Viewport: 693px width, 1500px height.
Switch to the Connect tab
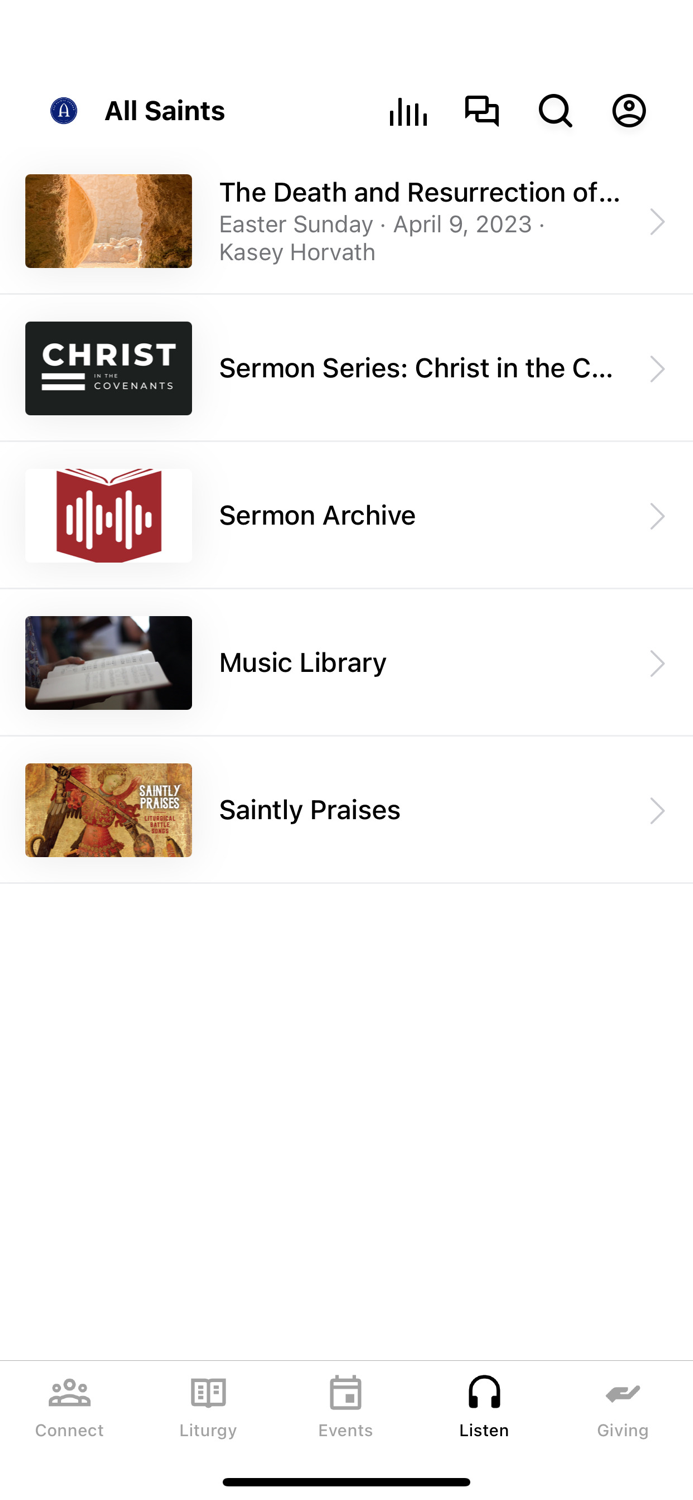point(69,1406)
